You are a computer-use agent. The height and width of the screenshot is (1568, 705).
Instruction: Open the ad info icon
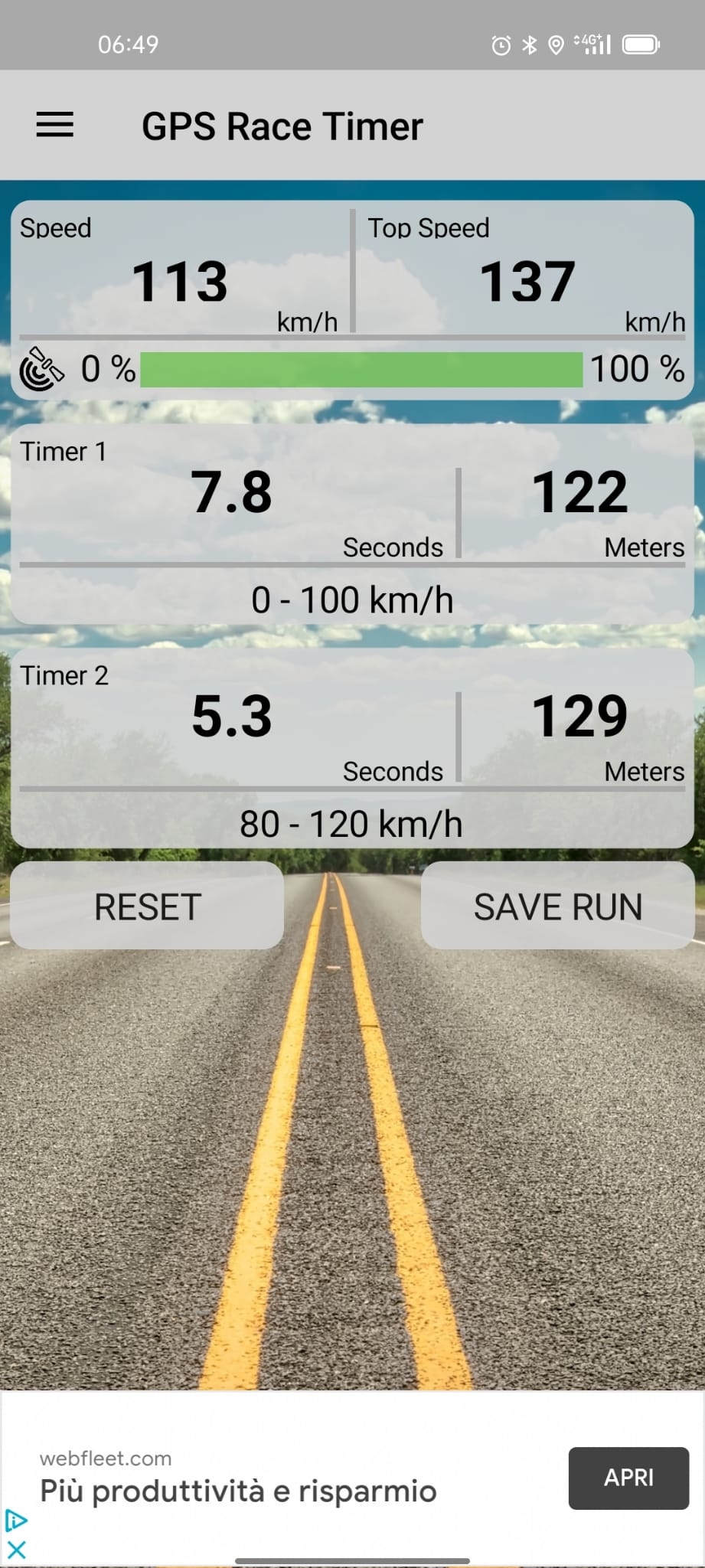tap(16, 1520)
